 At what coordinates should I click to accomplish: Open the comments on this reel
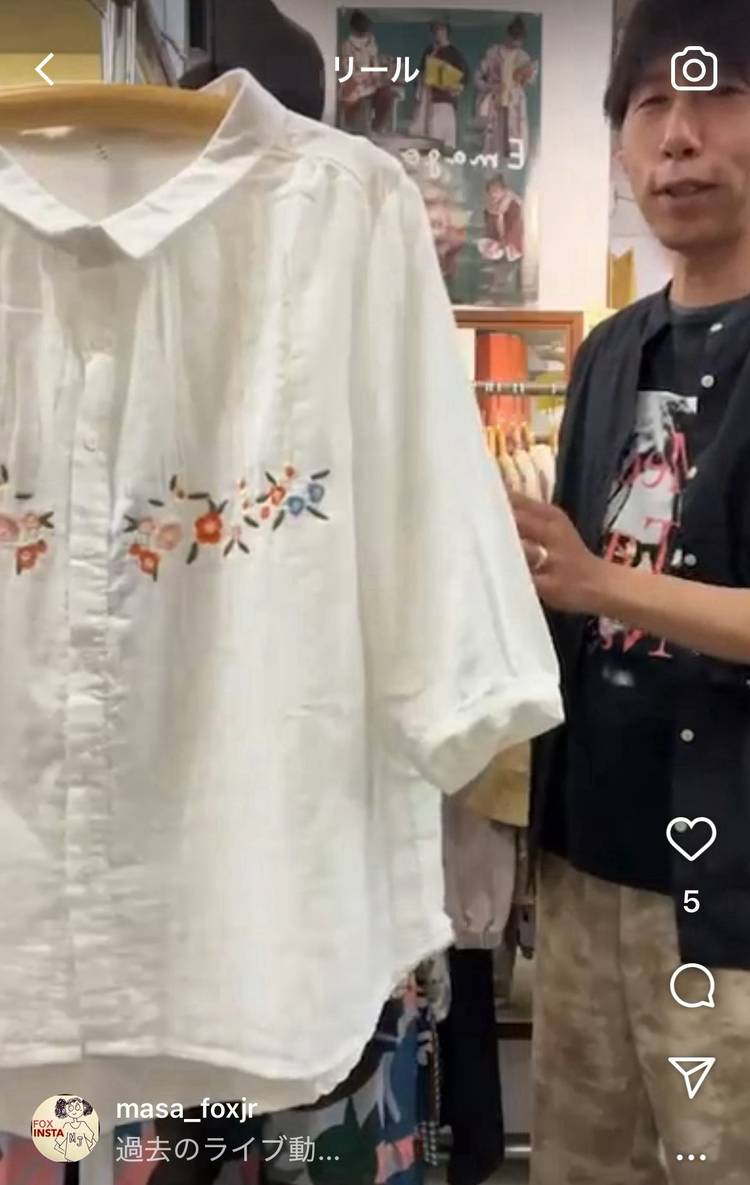692,986
